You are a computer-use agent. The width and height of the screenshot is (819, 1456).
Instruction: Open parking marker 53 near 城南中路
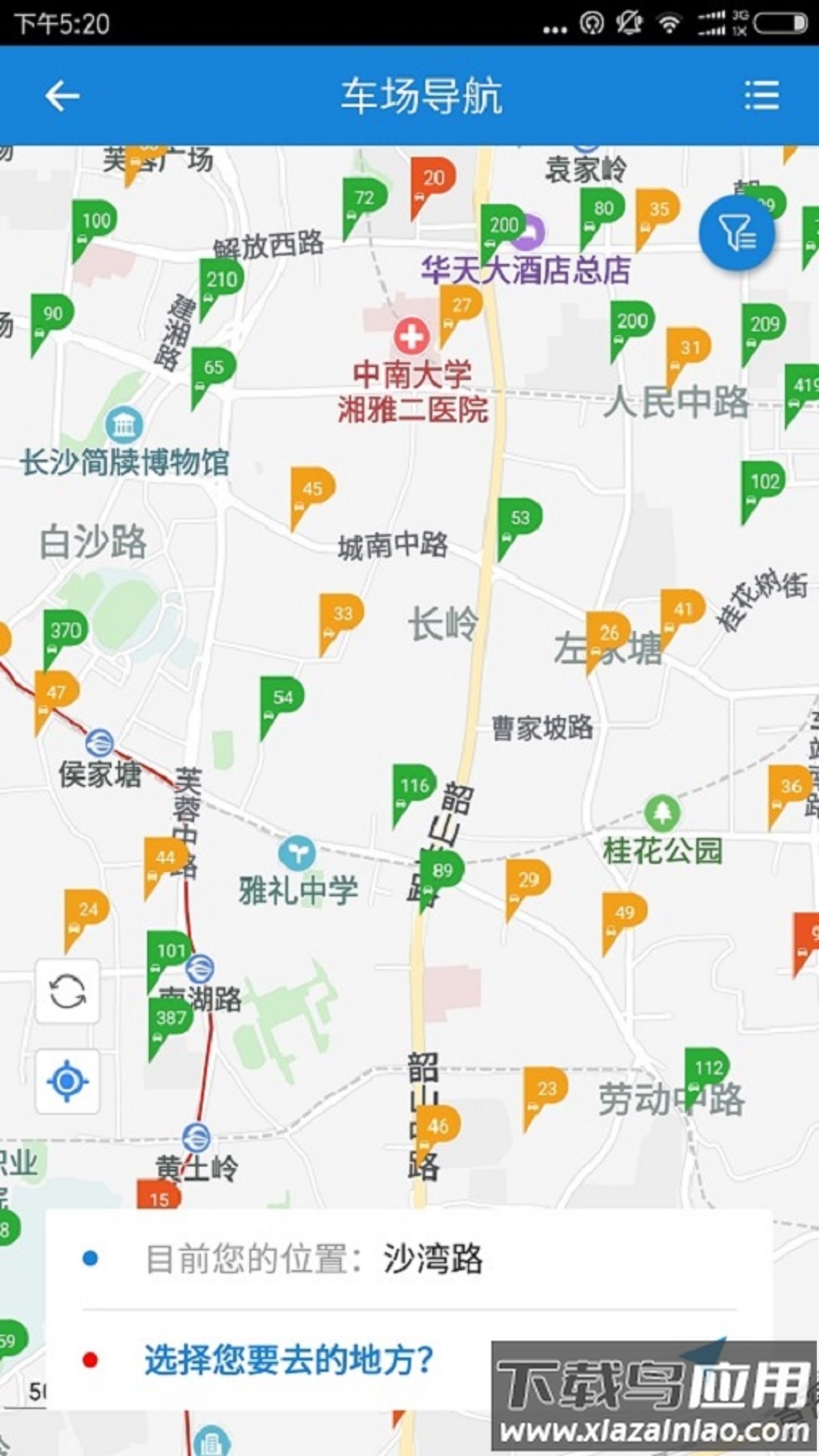coord(519,519)
